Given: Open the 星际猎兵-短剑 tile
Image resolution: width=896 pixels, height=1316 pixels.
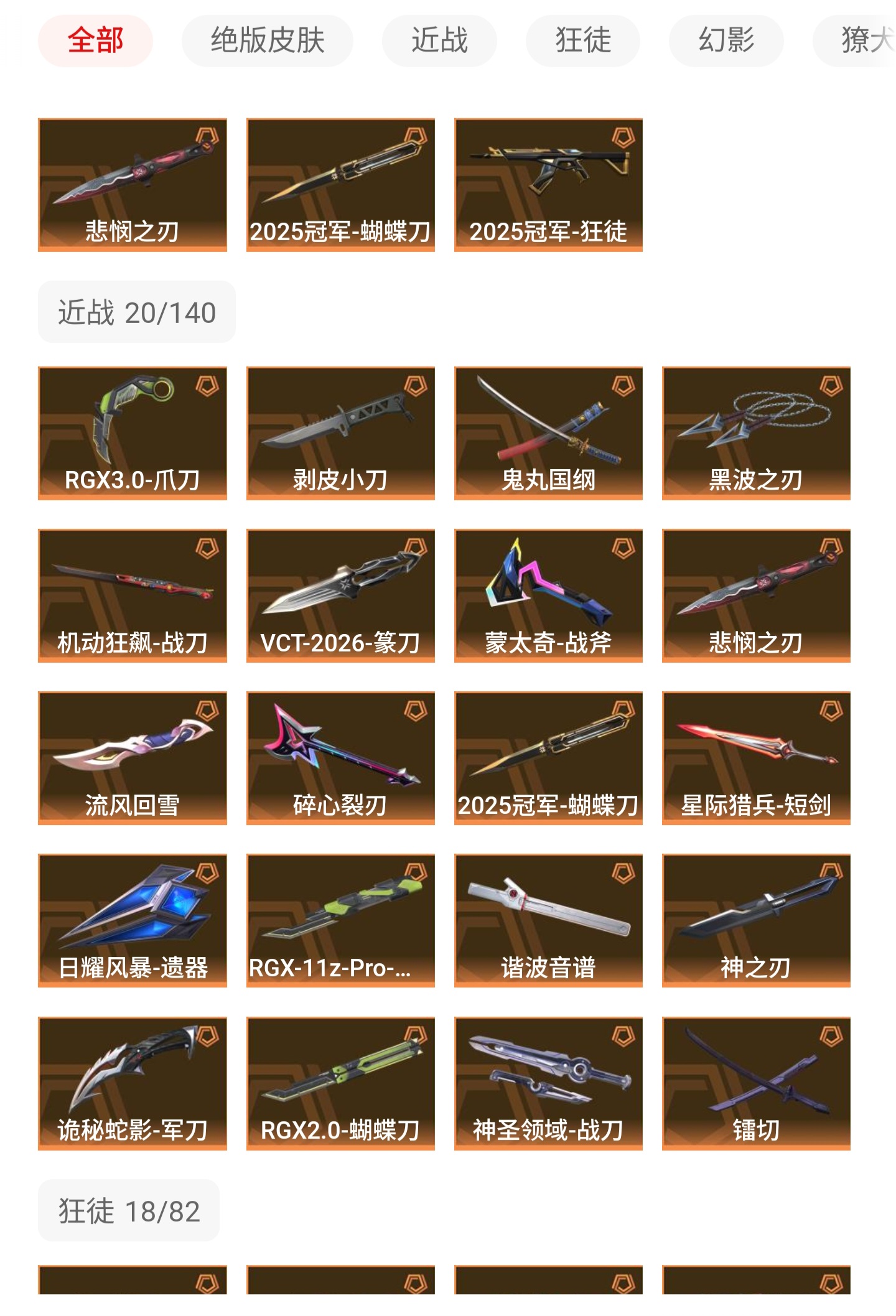Looking at the screenshot, I should (756, 758).
